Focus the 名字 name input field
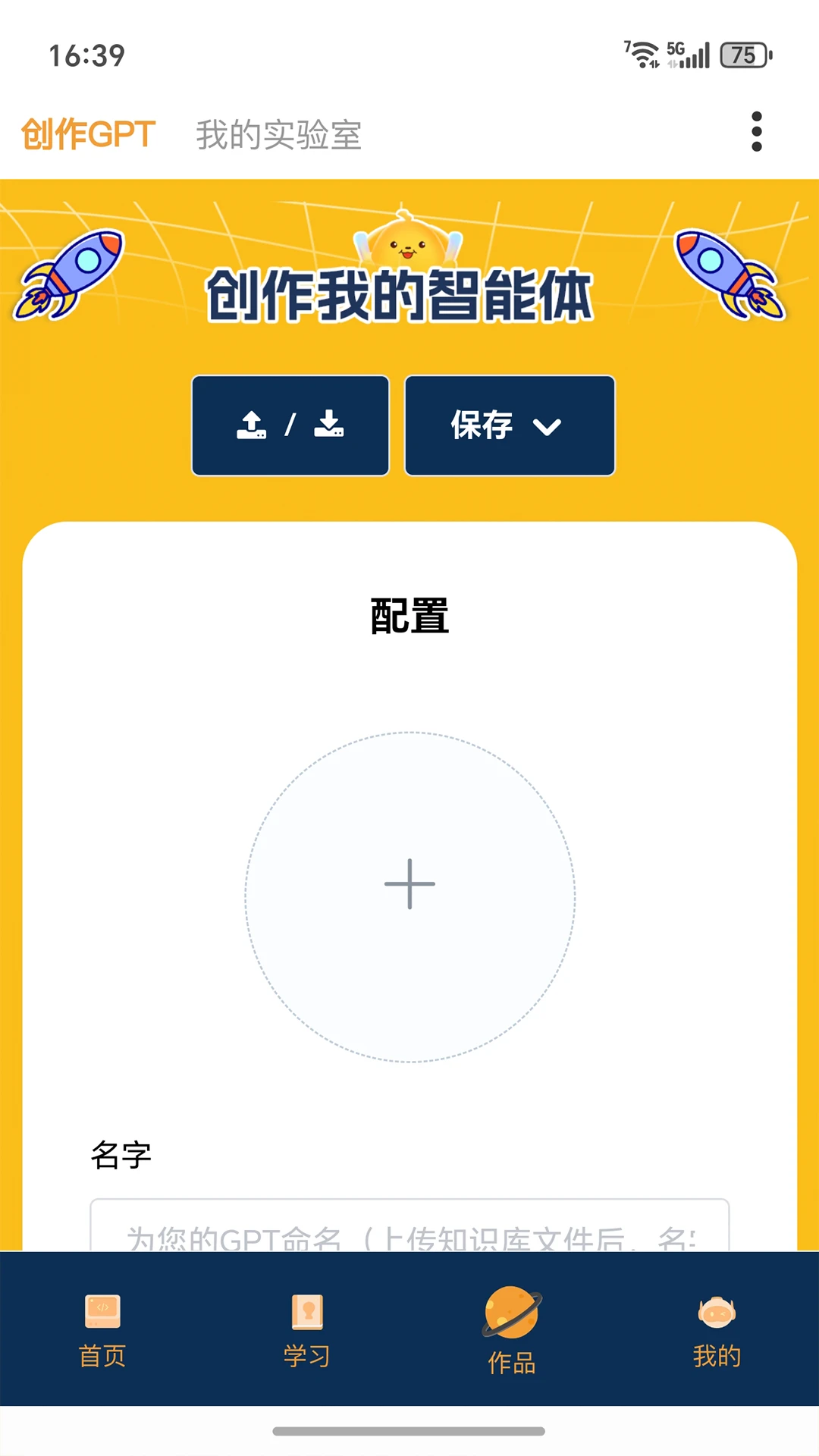 pos(409,1228)
